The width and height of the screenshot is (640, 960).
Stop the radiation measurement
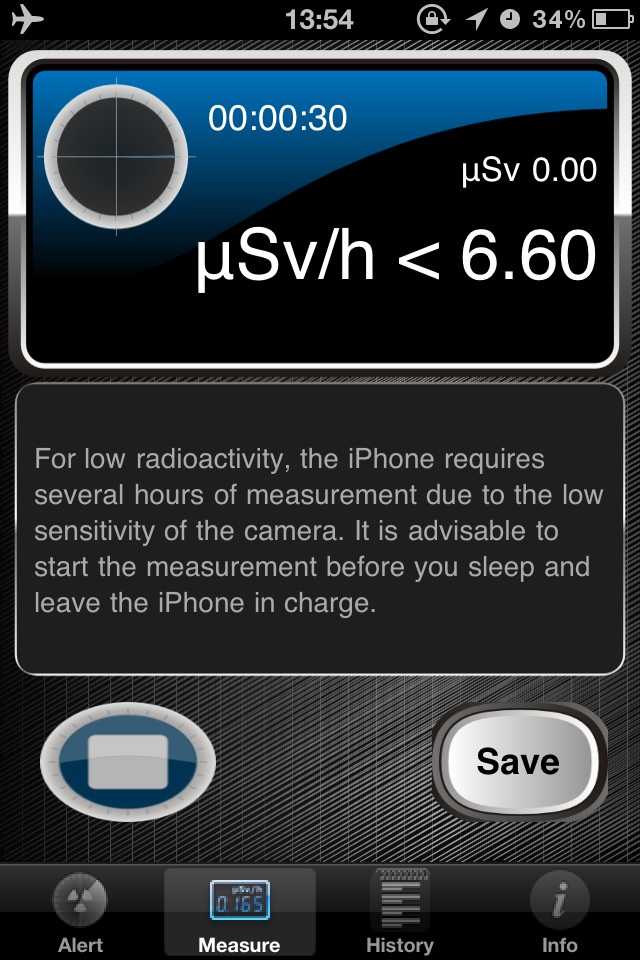[127, 762]
